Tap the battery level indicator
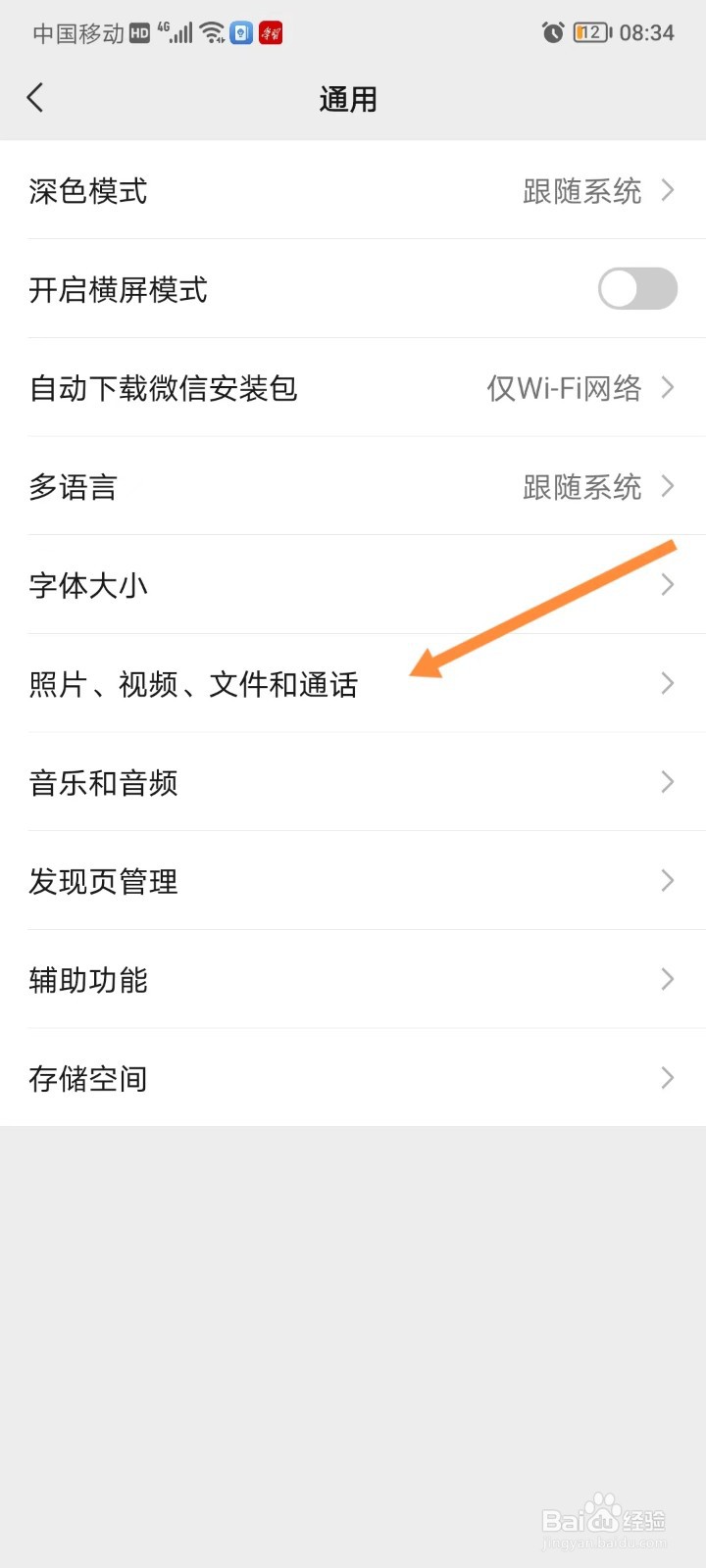706x1568 pixels. pyautogui.click(x=588, y=32)
